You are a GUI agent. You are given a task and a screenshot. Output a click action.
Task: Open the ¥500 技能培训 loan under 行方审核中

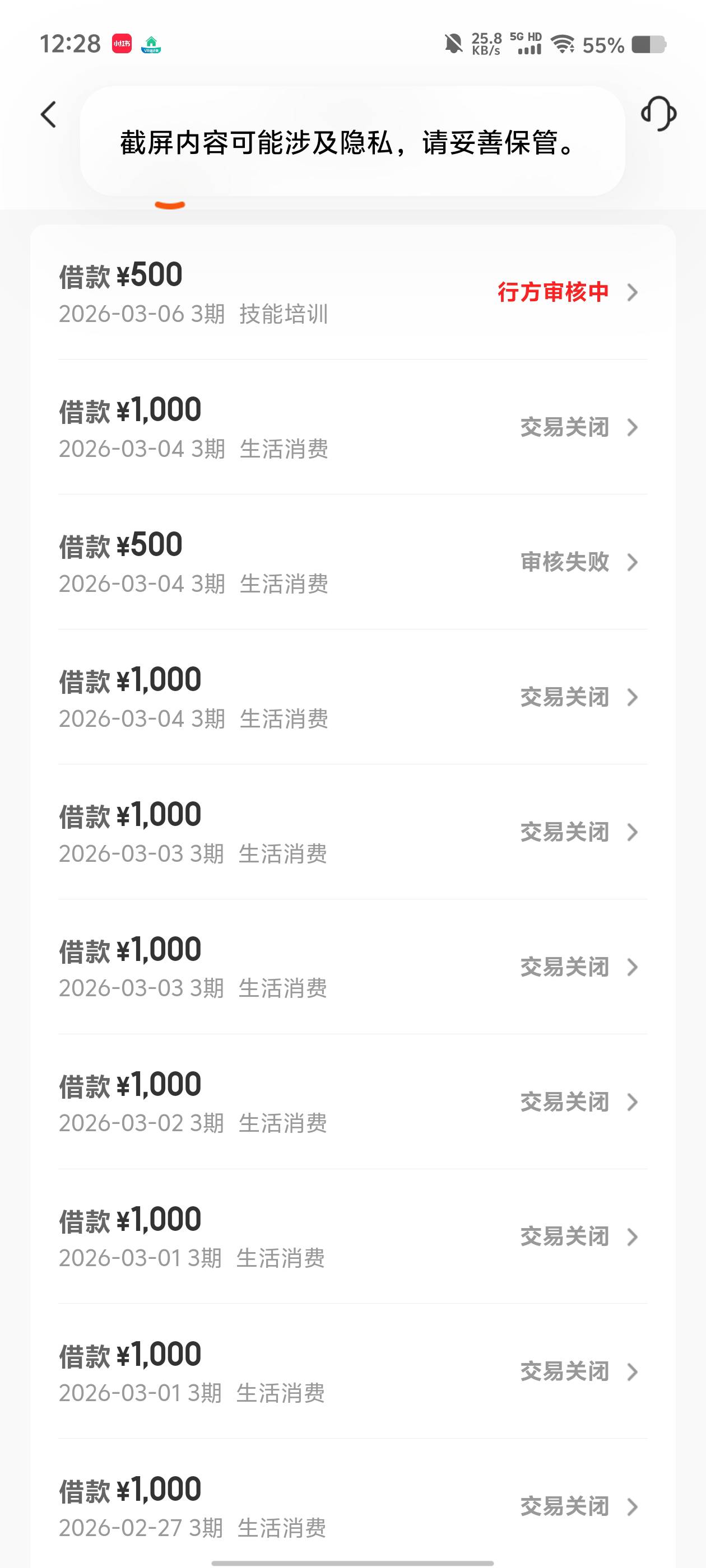tap(352, 293)
